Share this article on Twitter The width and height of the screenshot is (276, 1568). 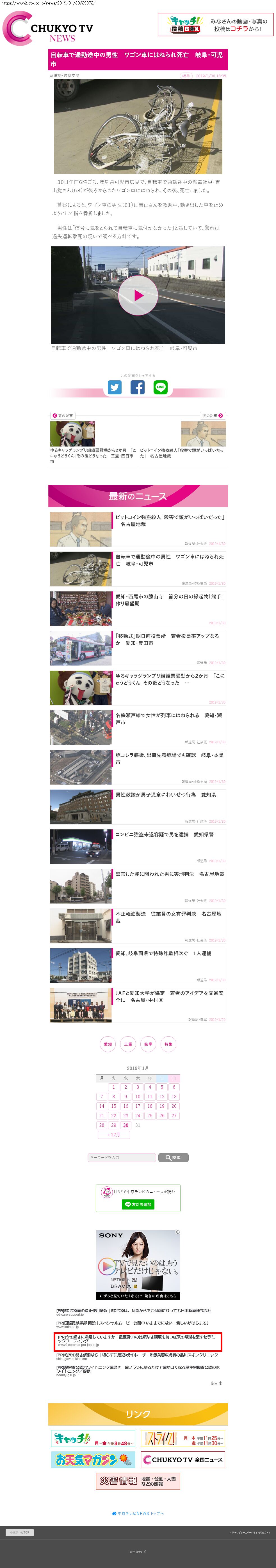tap(115, 387)
